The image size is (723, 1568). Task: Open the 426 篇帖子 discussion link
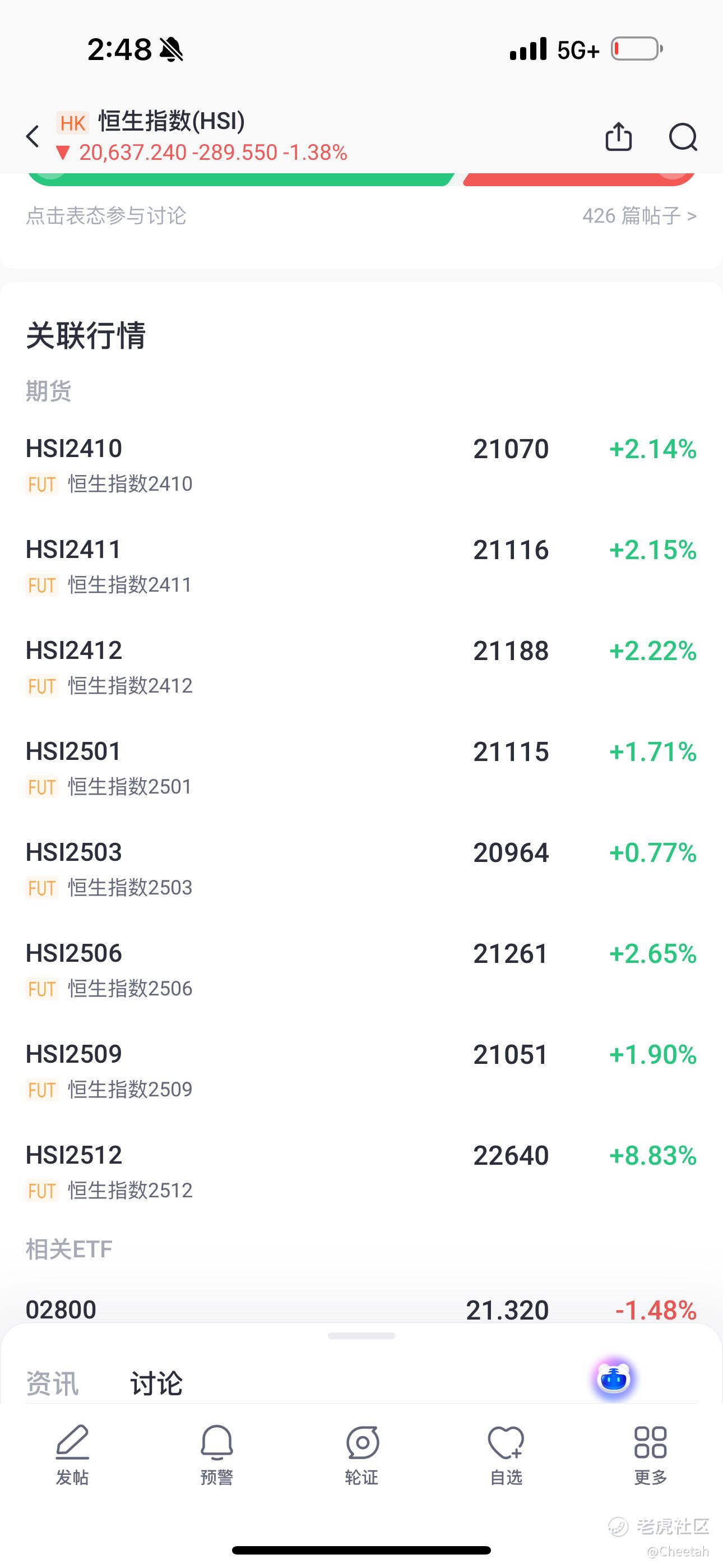point(639,215)
